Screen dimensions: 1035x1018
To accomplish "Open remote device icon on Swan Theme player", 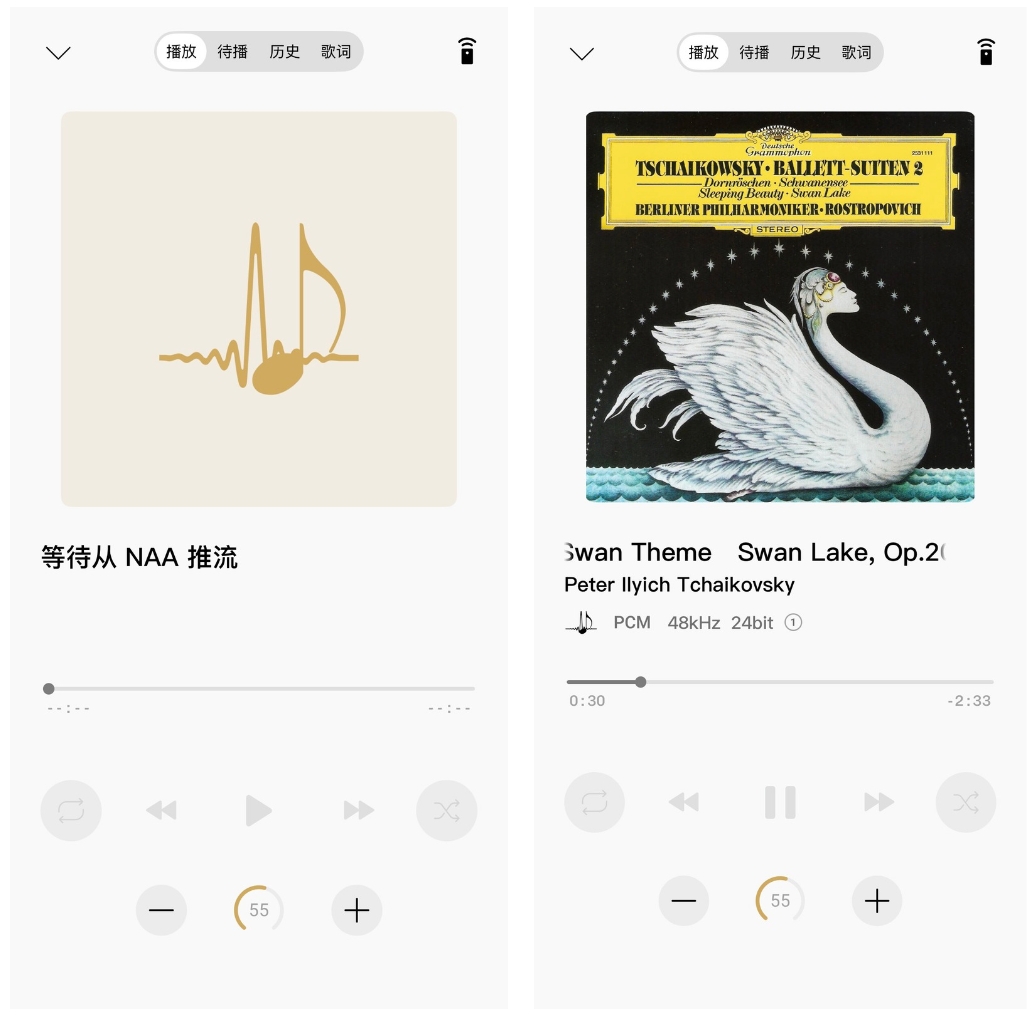I will (x=986, y=52).
